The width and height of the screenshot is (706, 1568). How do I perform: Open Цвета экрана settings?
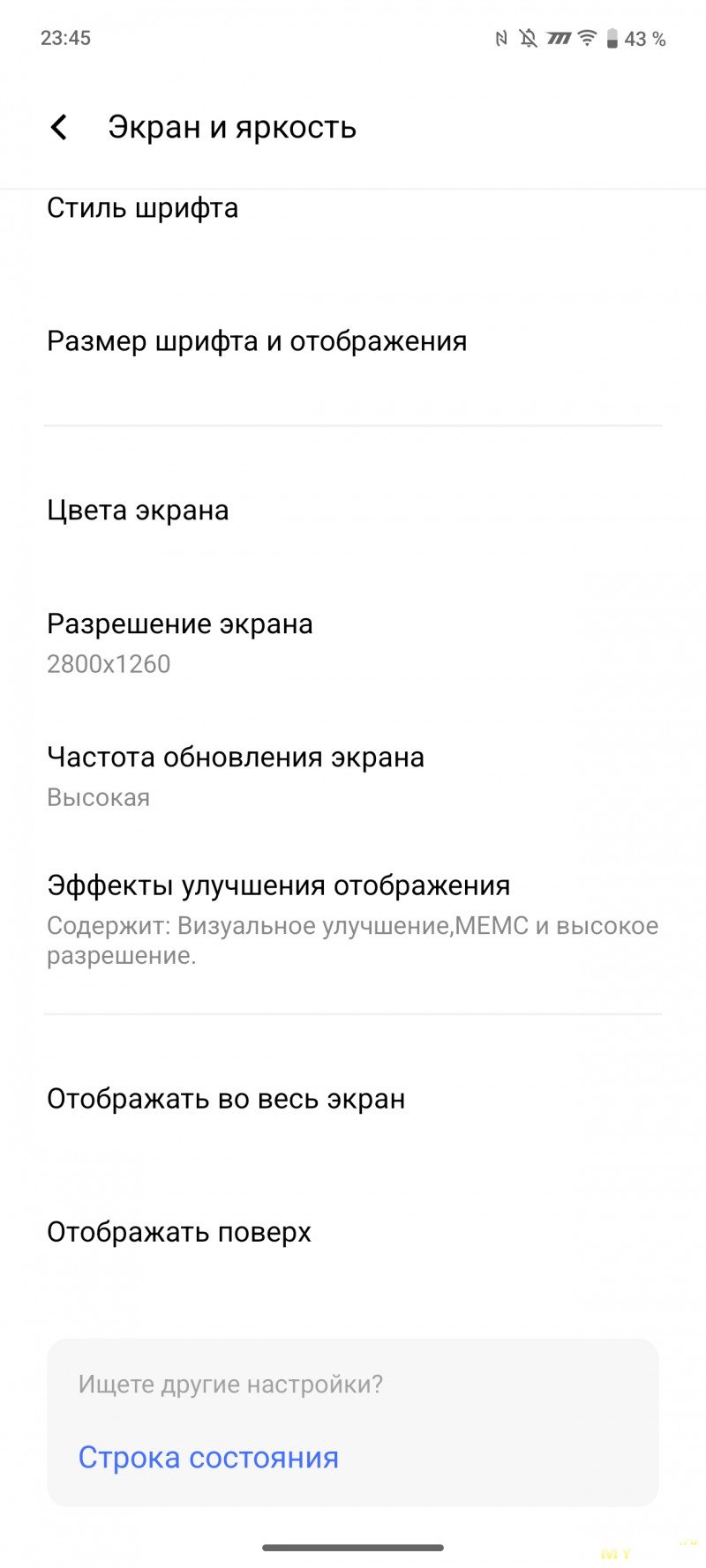(353, 510)
